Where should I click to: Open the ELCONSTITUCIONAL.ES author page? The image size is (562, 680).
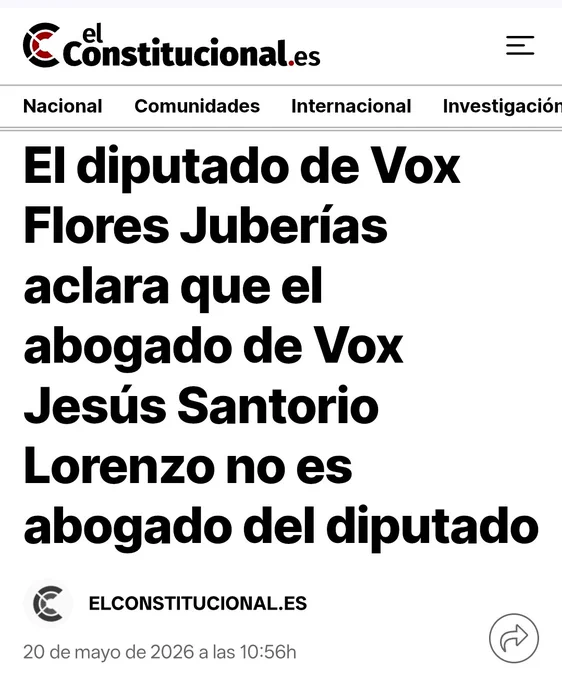point(197,603)
